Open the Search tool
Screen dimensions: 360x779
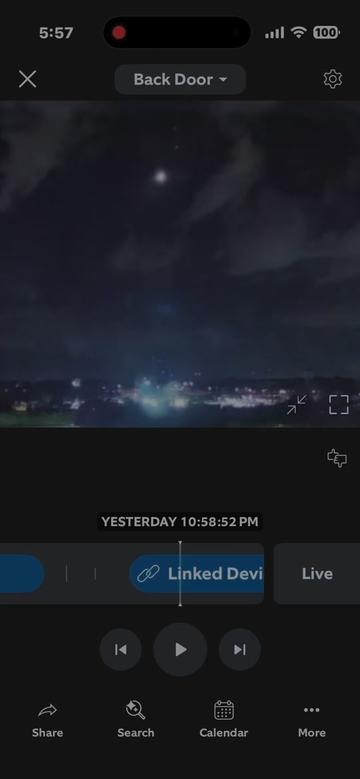136,719
